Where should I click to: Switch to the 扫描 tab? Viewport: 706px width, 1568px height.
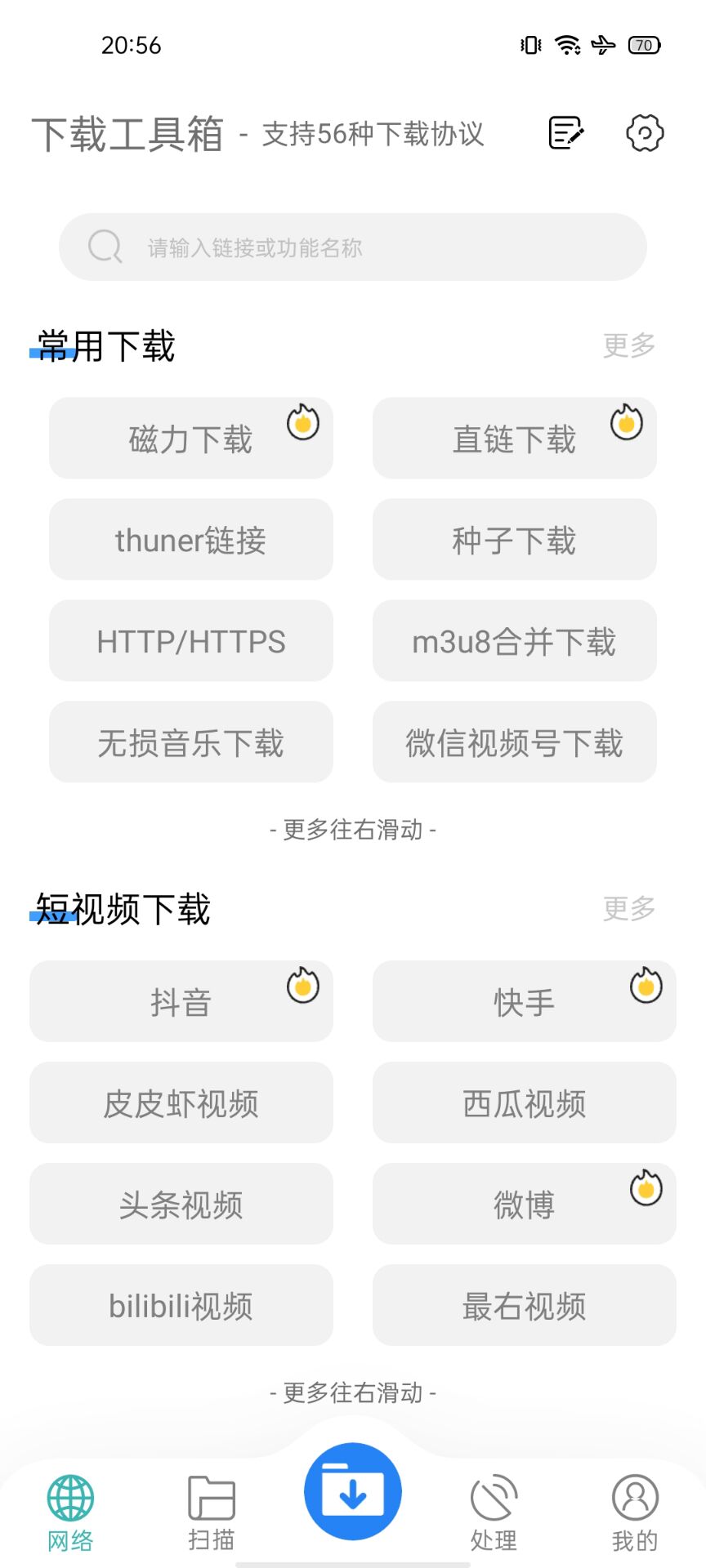pyautogui.click(x=212, y=1512)
